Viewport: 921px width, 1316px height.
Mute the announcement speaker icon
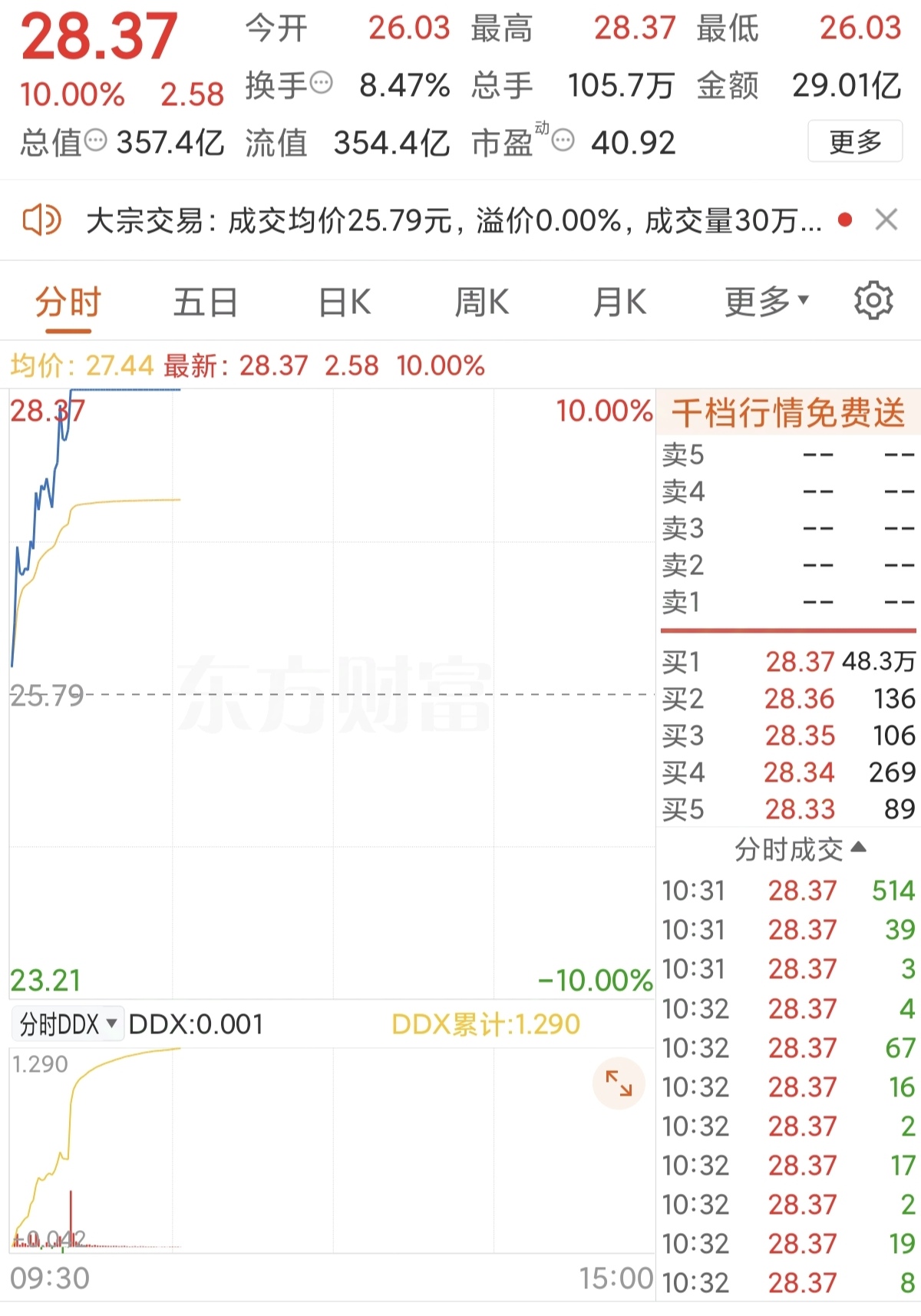(42, 221)
